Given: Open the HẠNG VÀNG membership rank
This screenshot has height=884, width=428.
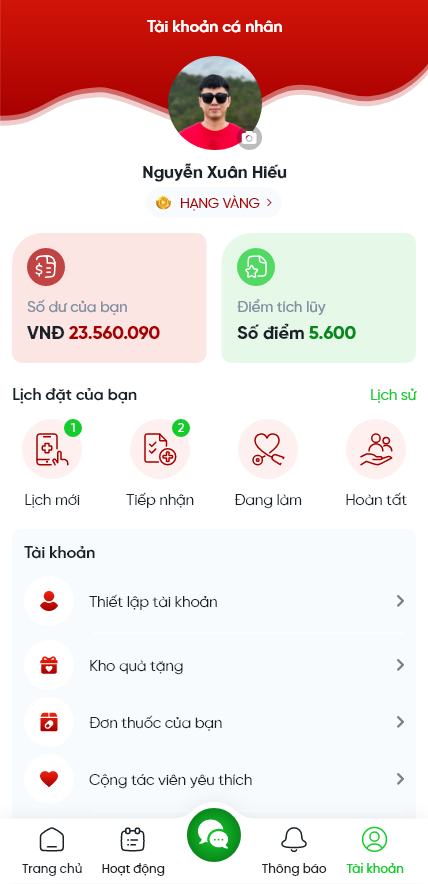Looking at the screenshot, I should (x=214, y=203).
